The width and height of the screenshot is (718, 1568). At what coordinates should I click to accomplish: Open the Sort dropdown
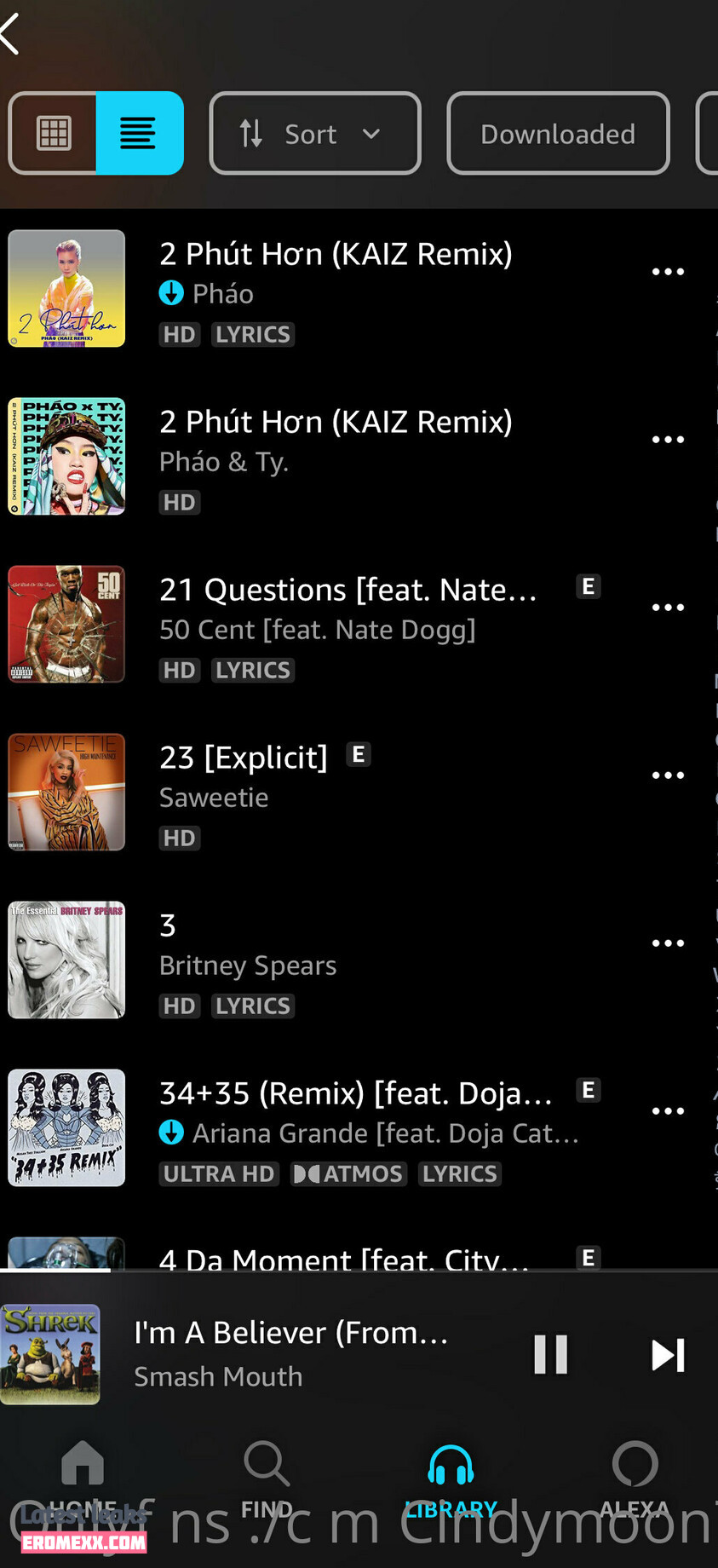coord(314,134)
